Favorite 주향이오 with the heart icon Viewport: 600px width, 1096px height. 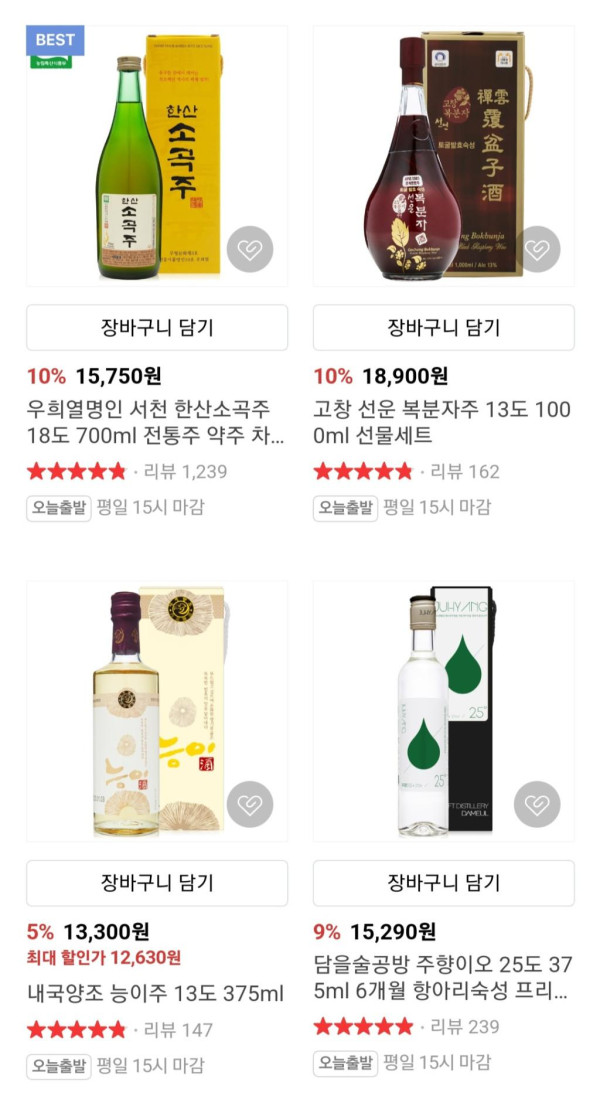tap(537, 805)
